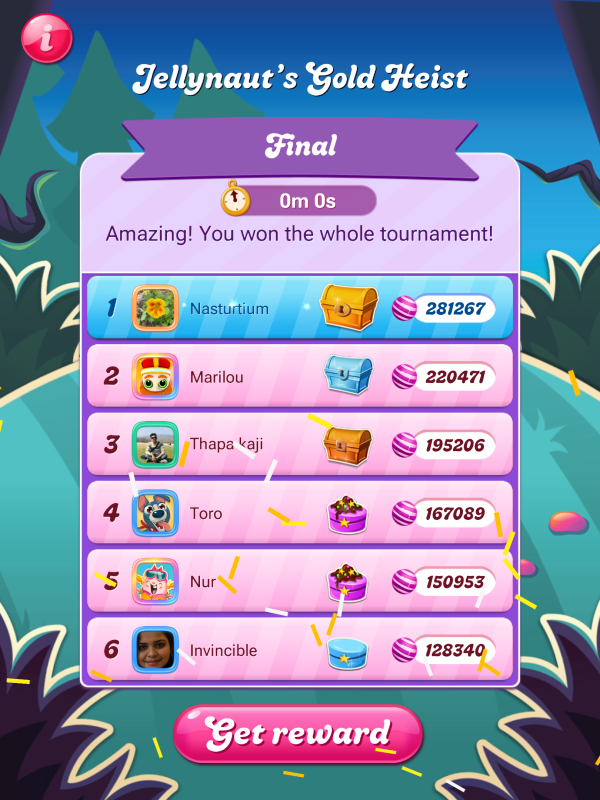Tap Invincible's blue reward box

[347, 652]
